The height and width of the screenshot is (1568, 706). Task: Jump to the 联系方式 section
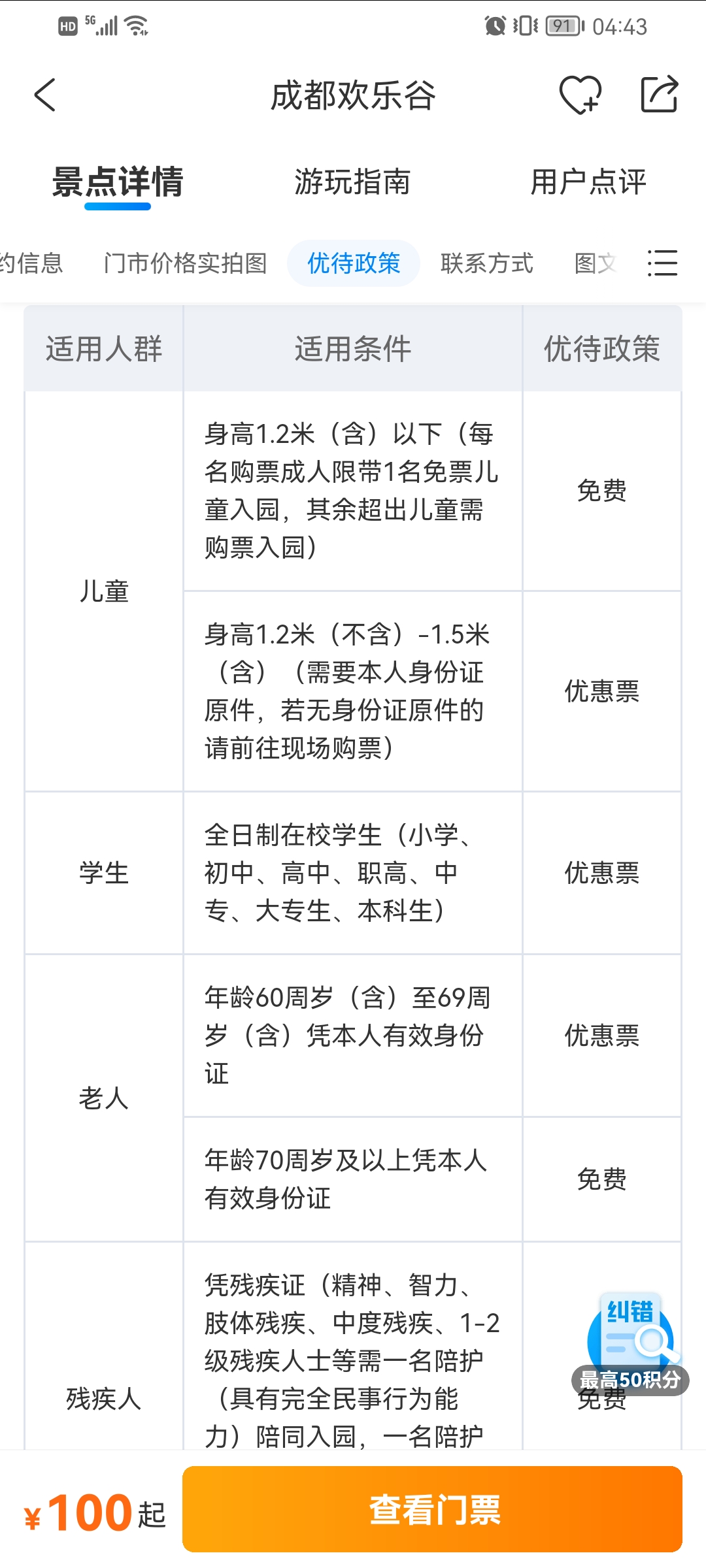(x=487, y=263)
